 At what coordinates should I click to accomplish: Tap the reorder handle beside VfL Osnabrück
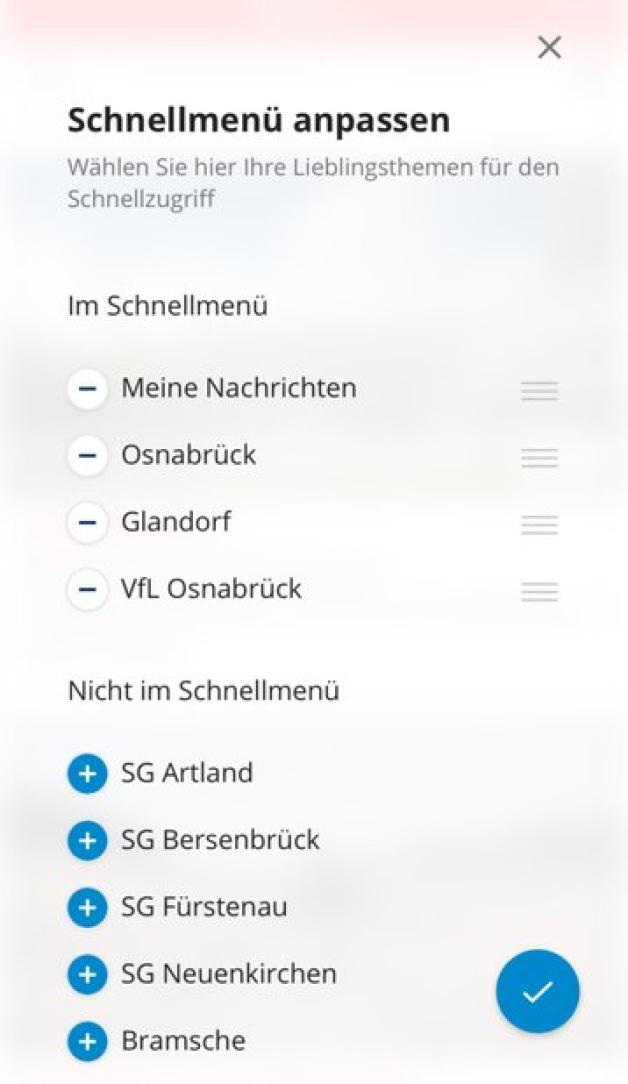click(x=539, y=591)
